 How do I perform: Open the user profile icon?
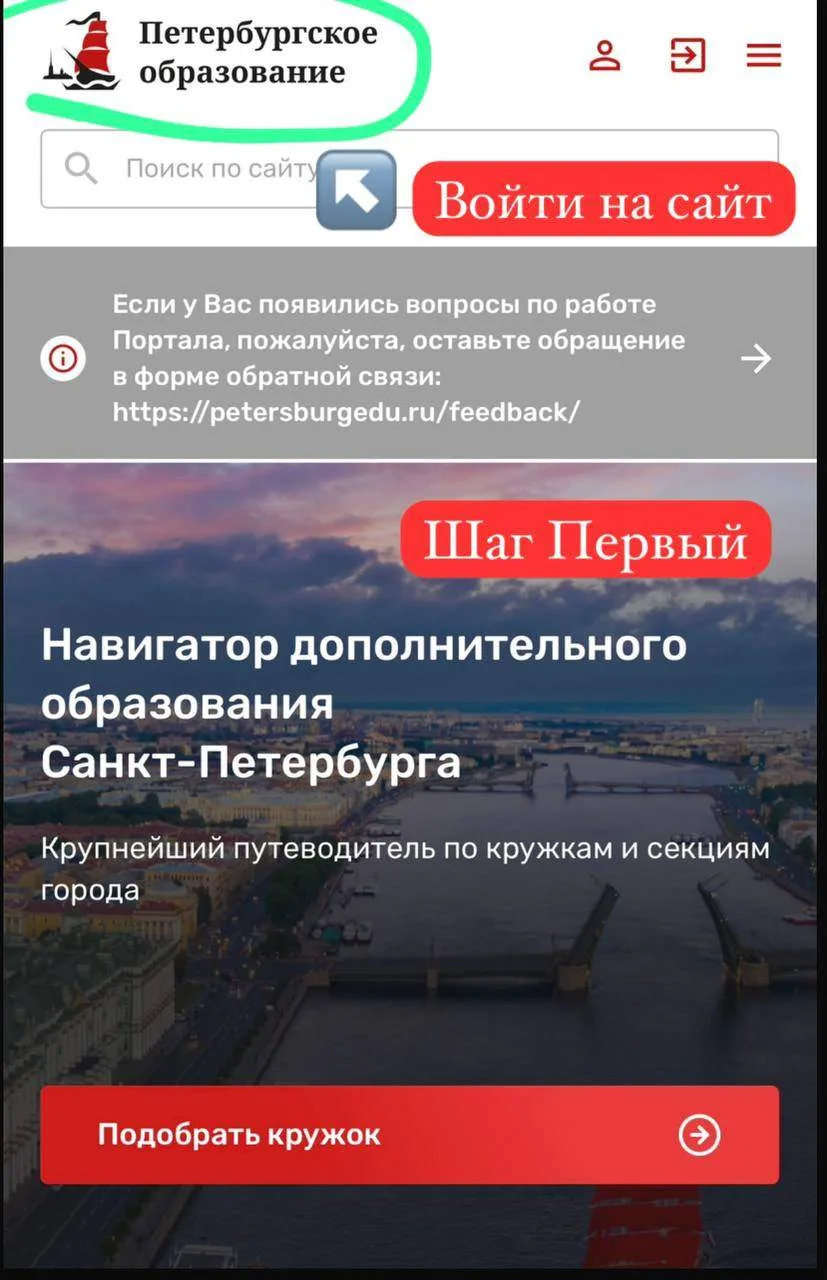coord(604,55)
